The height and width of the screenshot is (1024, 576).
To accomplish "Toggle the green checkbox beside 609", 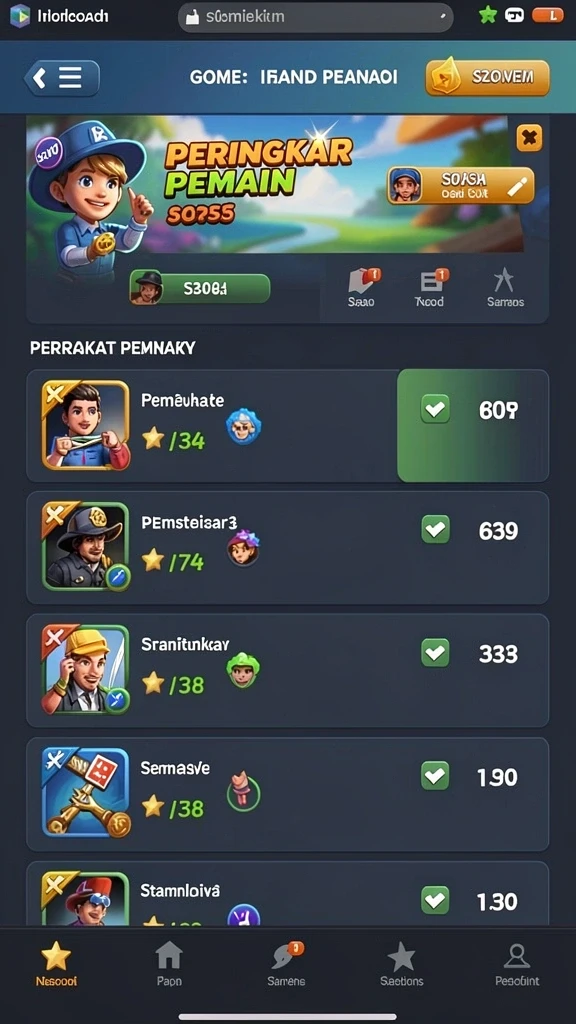I will click(x=435, y=409).
